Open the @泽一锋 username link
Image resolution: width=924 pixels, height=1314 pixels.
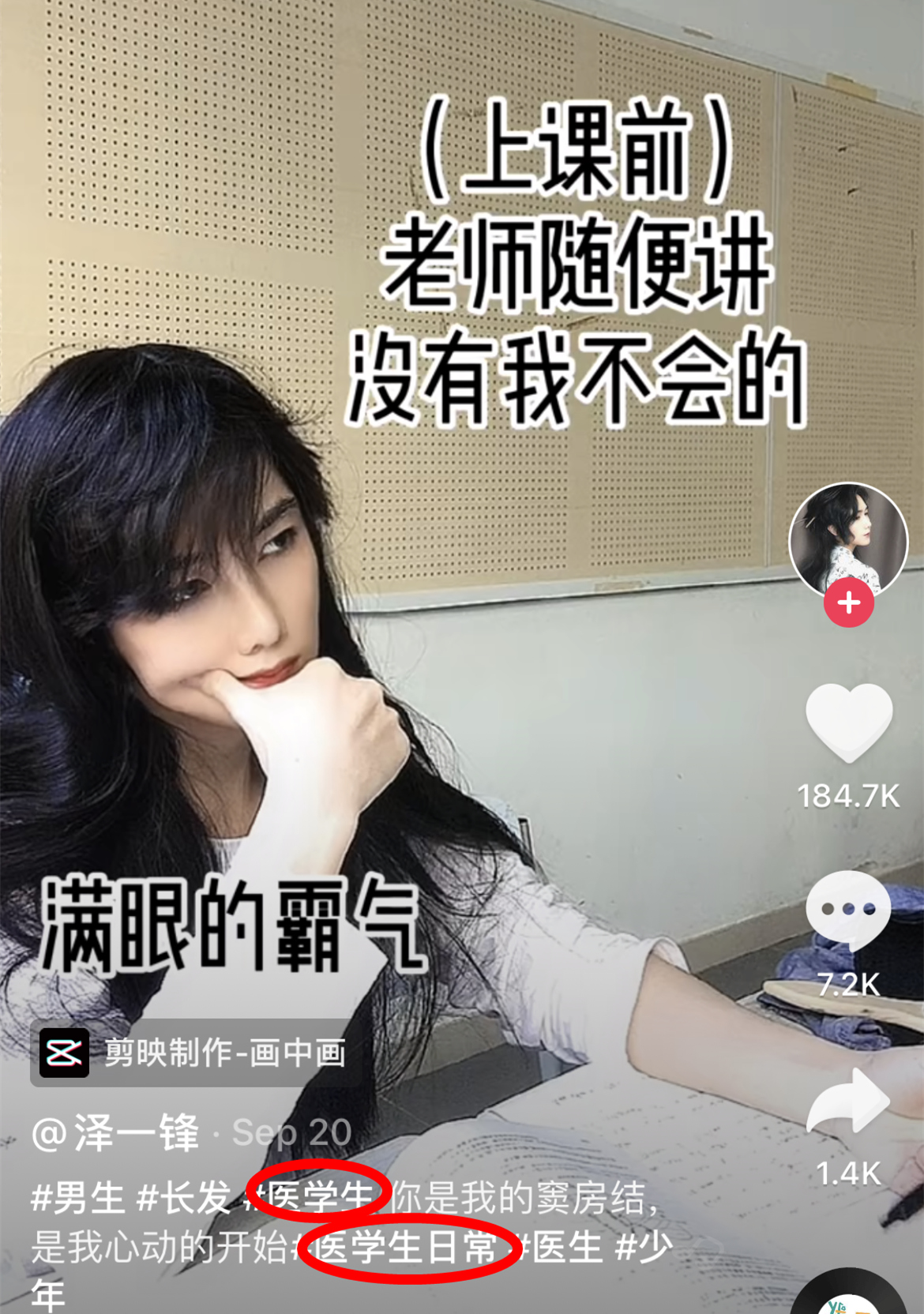115,1133
